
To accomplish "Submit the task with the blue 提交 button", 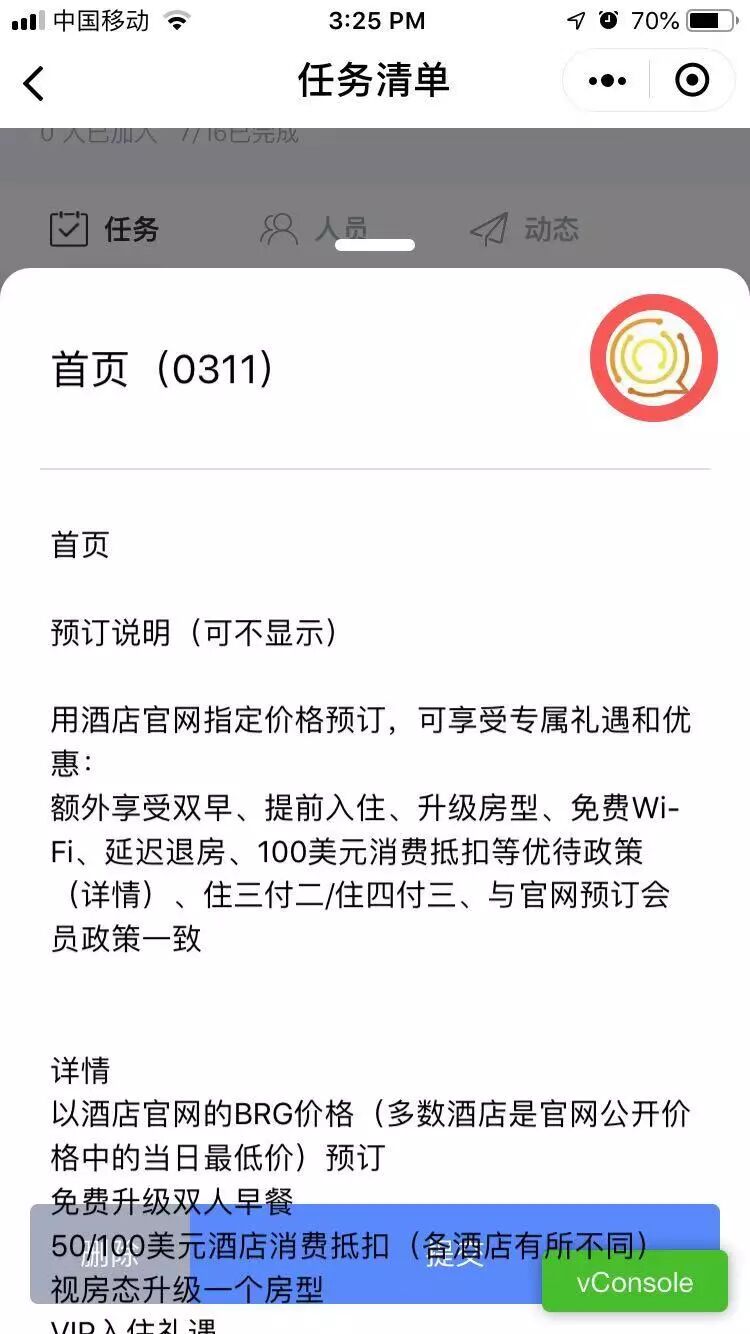I will (455, 1254).
